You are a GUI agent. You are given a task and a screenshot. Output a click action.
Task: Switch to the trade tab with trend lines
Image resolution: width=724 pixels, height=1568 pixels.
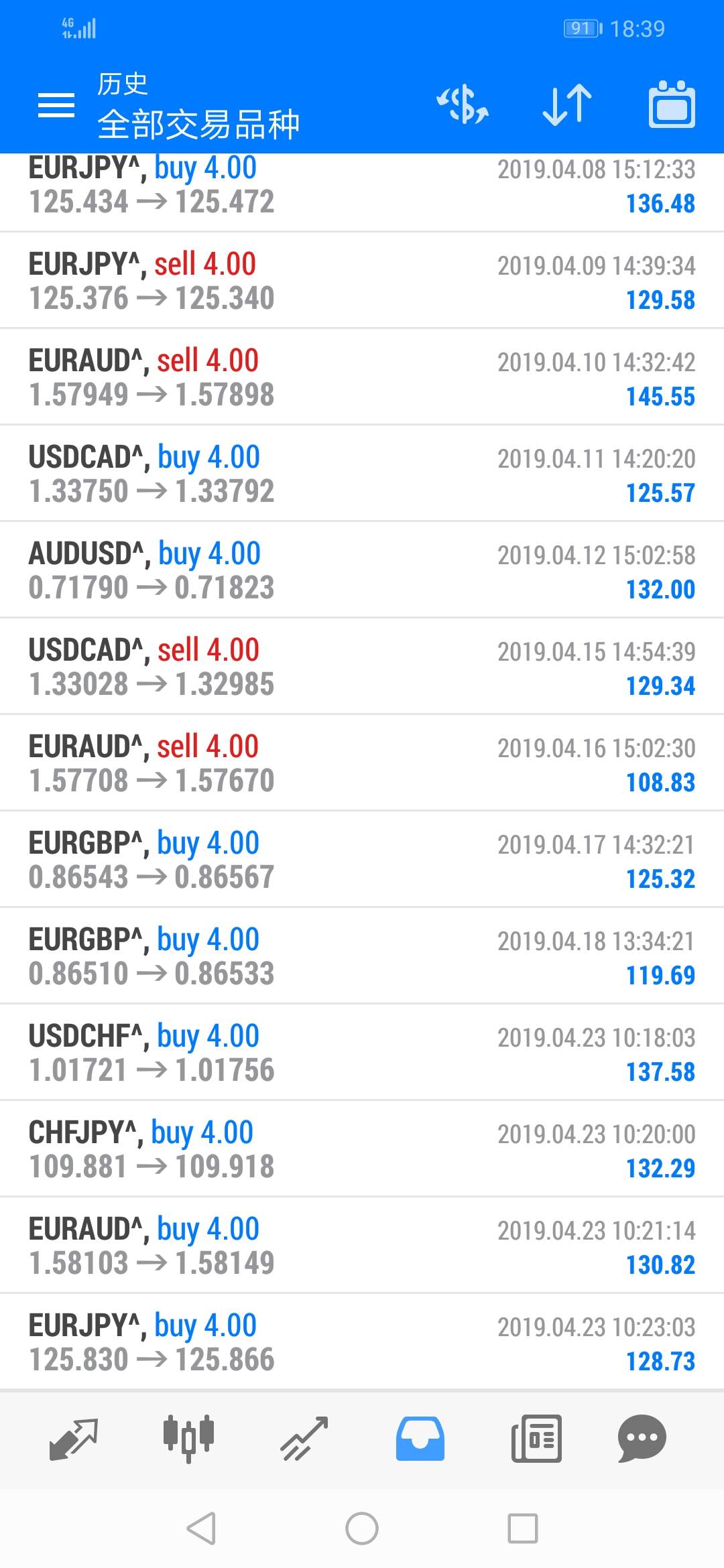pos(304,1439)
